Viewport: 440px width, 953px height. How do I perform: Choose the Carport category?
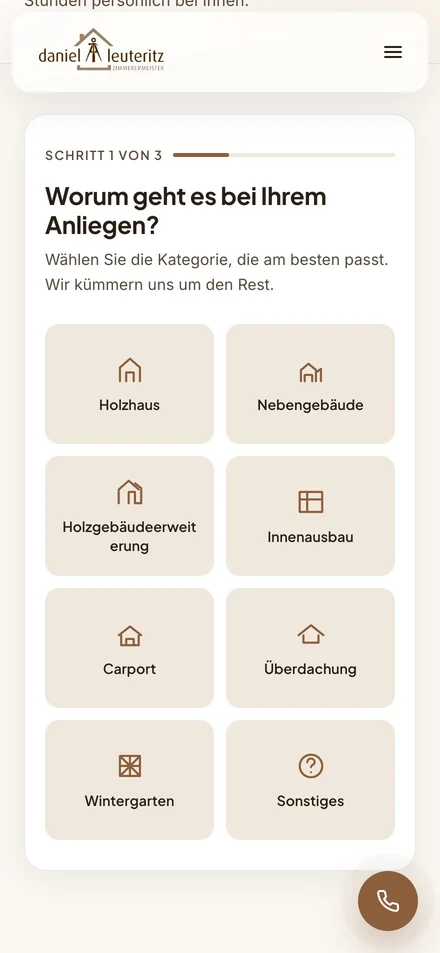(x=129, y=648)
